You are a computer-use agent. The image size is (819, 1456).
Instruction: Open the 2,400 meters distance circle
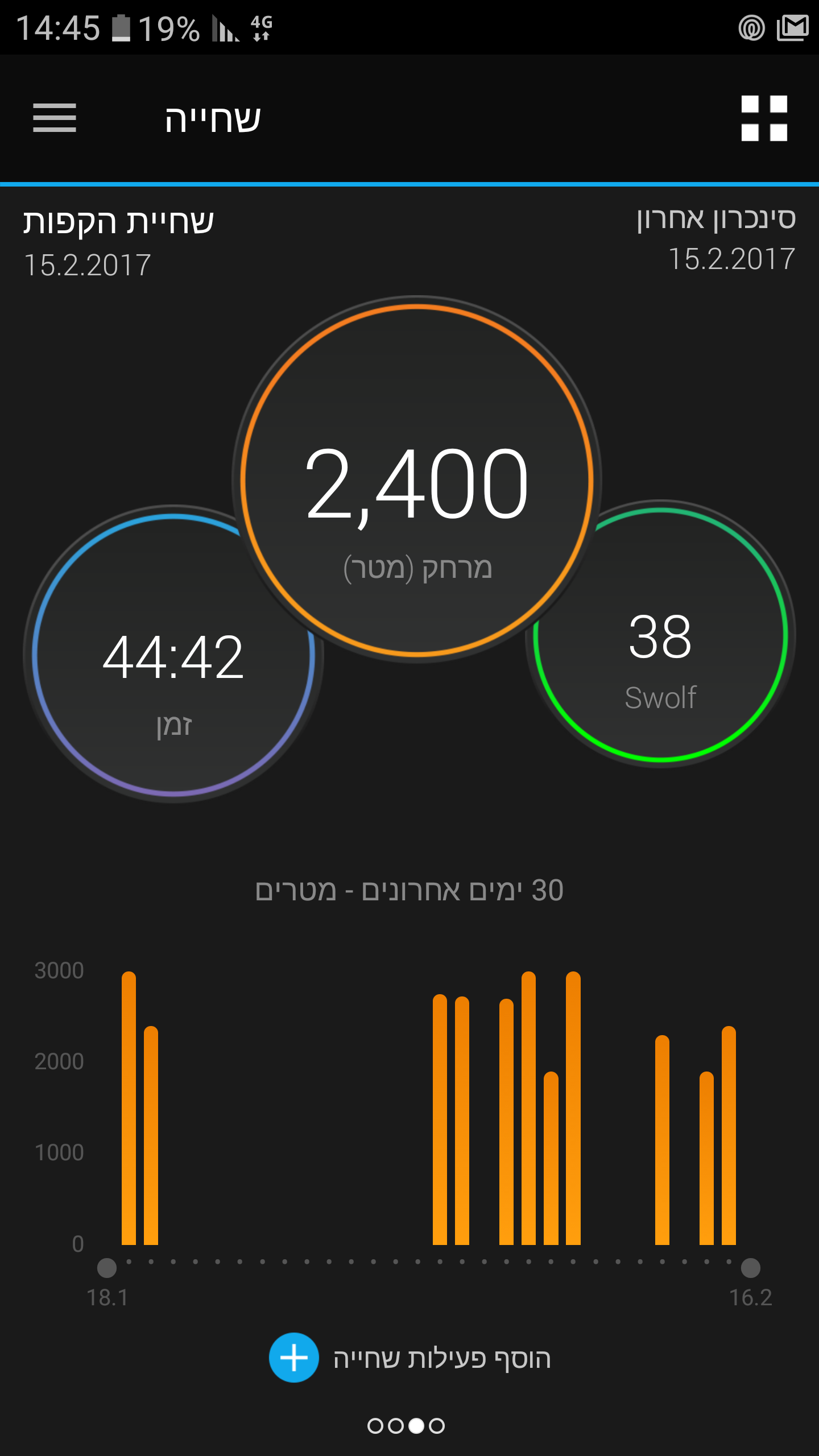pos(417,481)
